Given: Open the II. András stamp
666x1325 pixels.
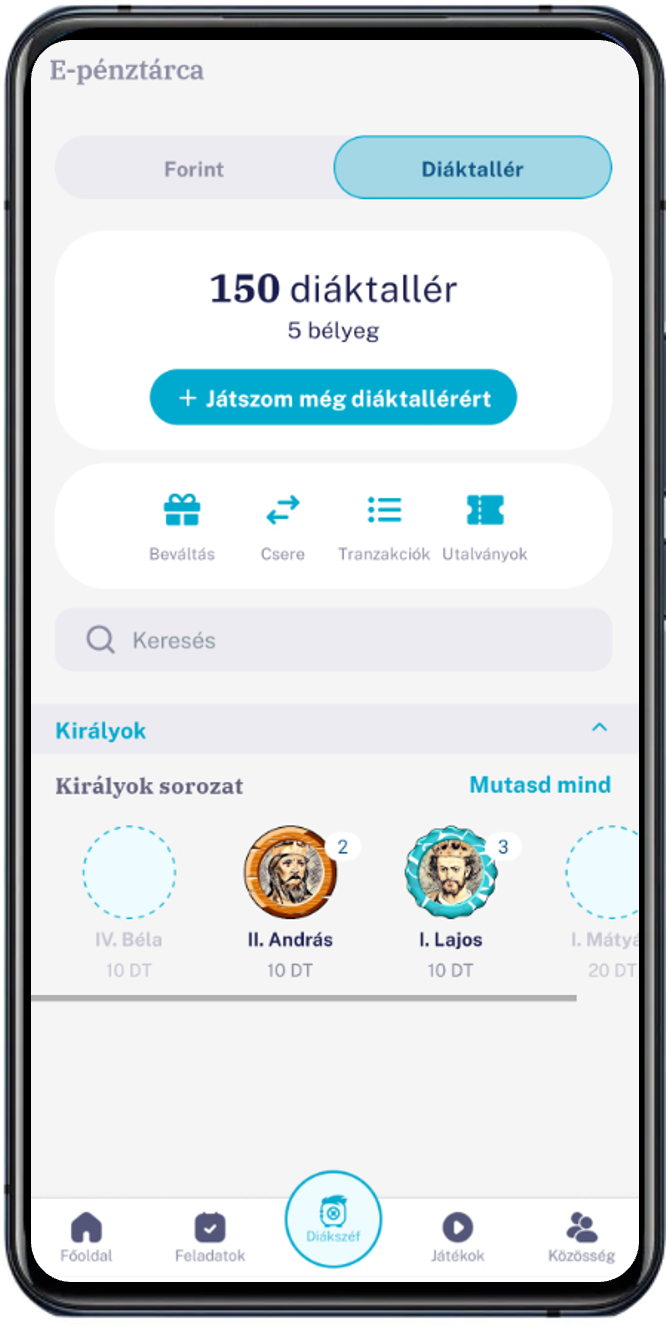Looking at the screenshot, I should [x=290, y=872].
